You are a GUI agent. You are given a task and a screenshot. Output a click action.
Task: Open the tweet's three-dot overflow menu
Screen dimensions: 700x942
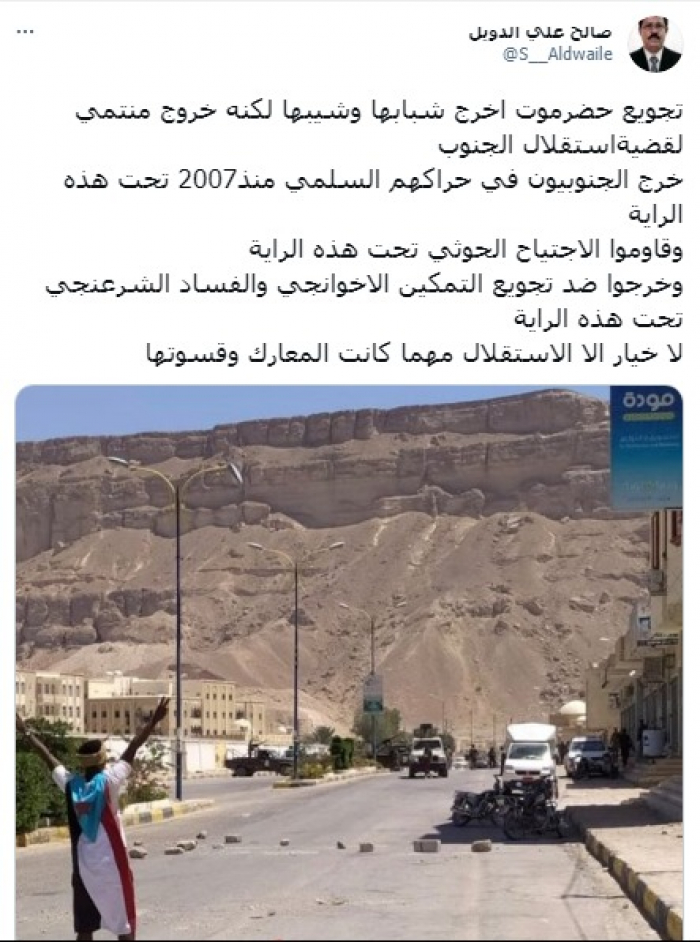tap(27, 31)
